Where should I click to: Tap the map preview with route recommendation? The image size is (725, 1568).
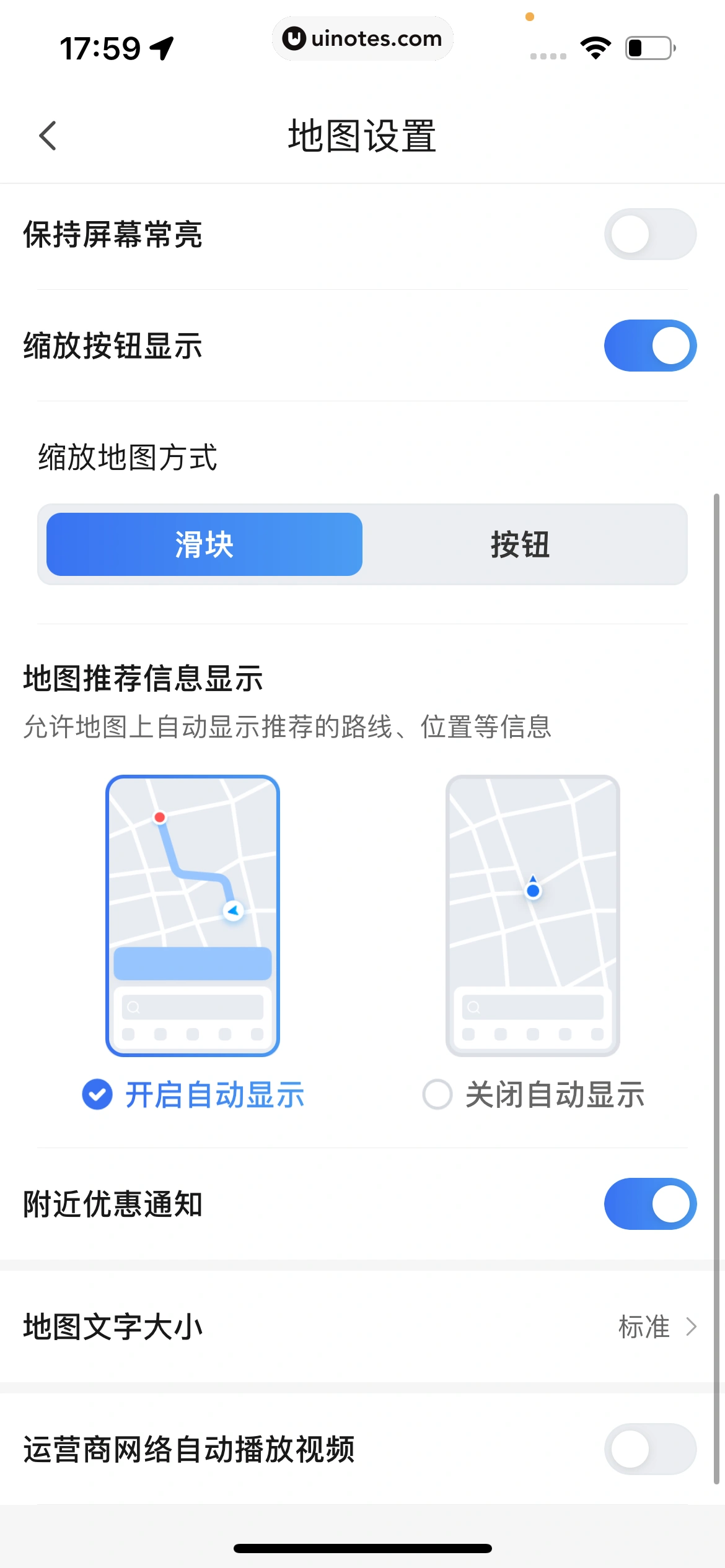pos(193,915)
